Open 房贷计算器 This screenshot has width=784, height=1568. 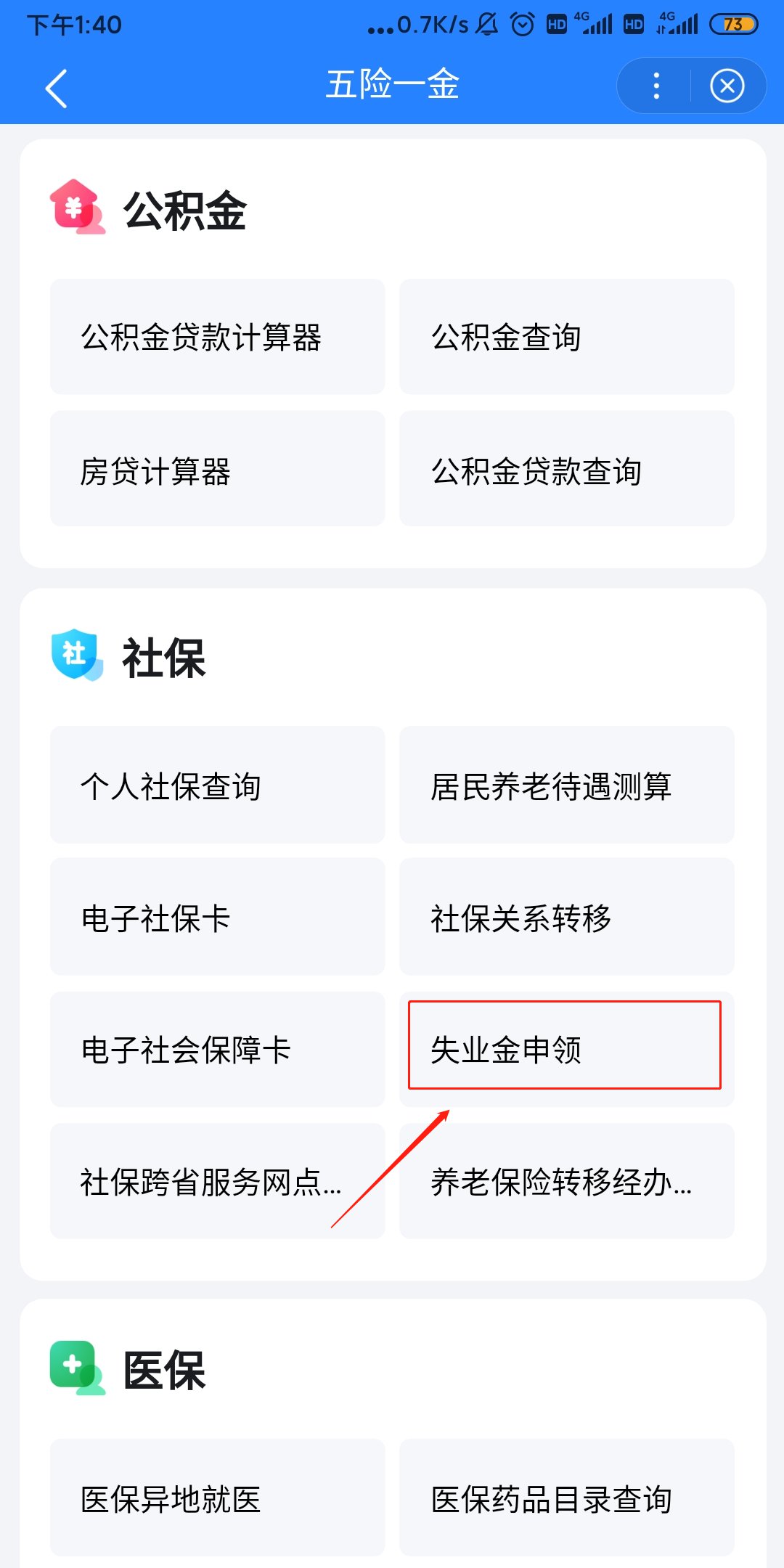click(x=217, y=469)
